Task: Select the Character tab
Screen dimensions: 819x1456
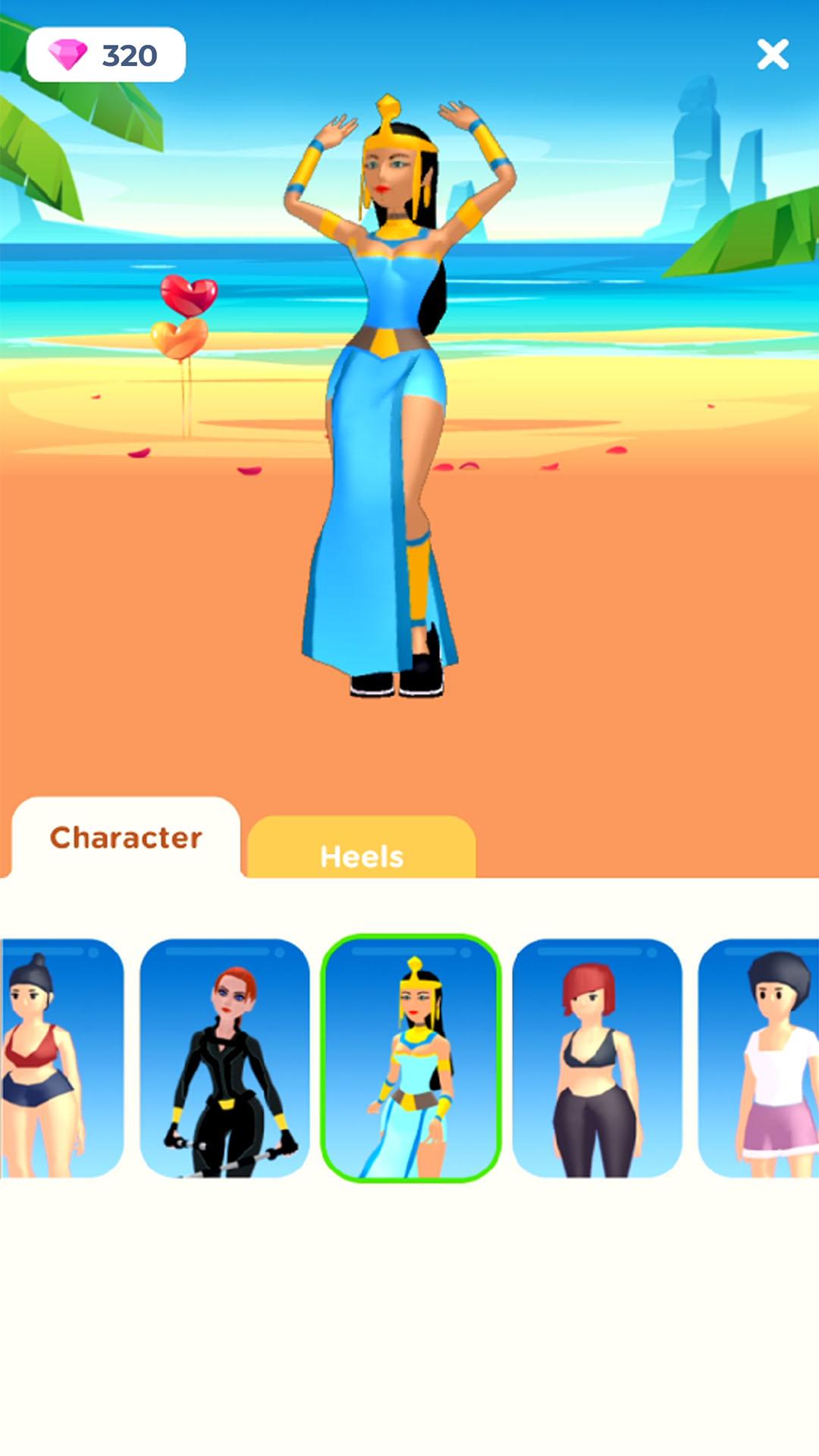Action: (x=126, y=838)
